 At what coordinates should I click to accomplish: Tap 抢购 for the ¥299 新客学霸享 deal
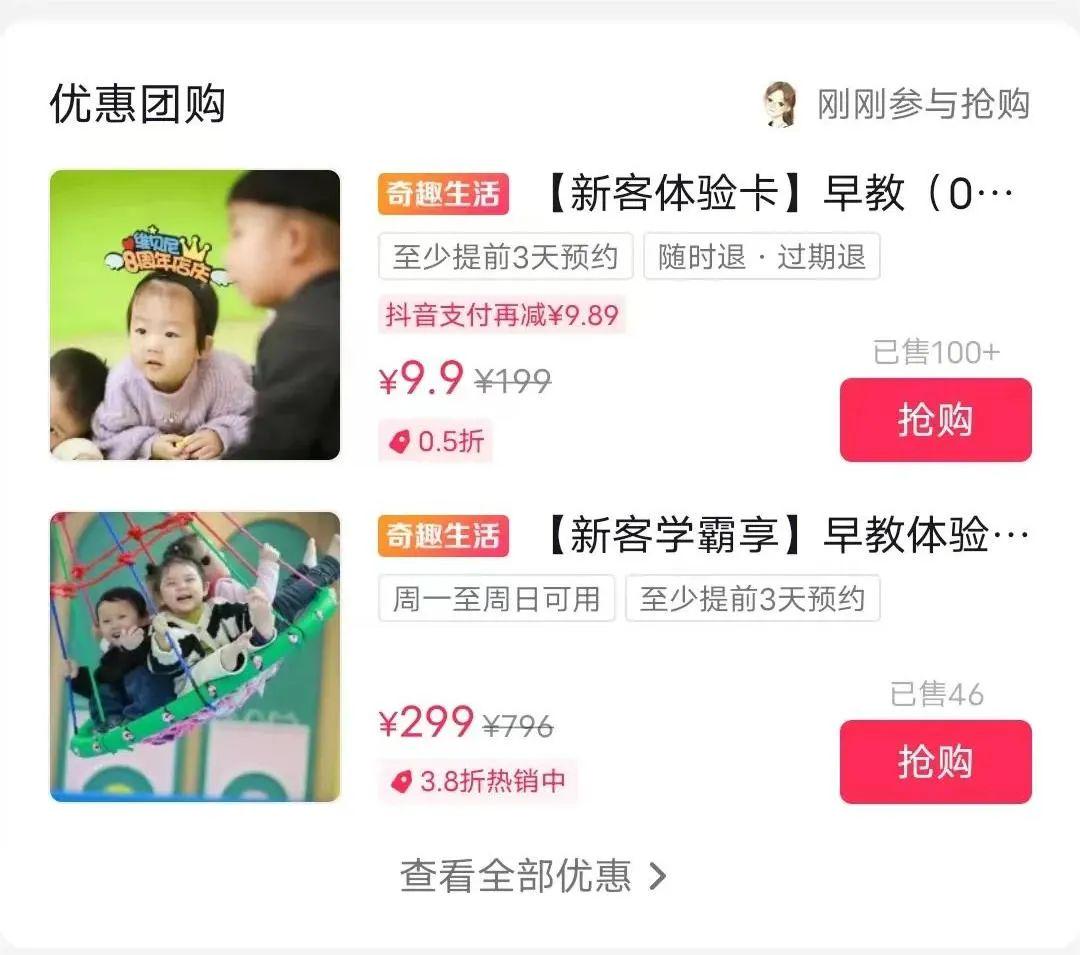[935, 762]
